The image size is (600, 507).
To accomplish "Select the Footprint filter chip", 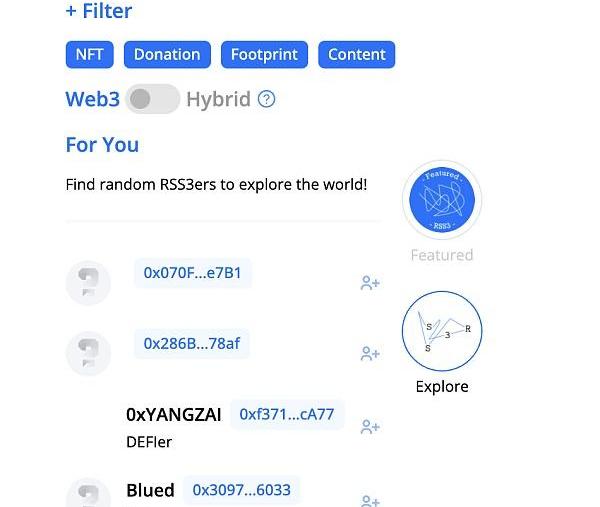I will click(x=264, y=55).
